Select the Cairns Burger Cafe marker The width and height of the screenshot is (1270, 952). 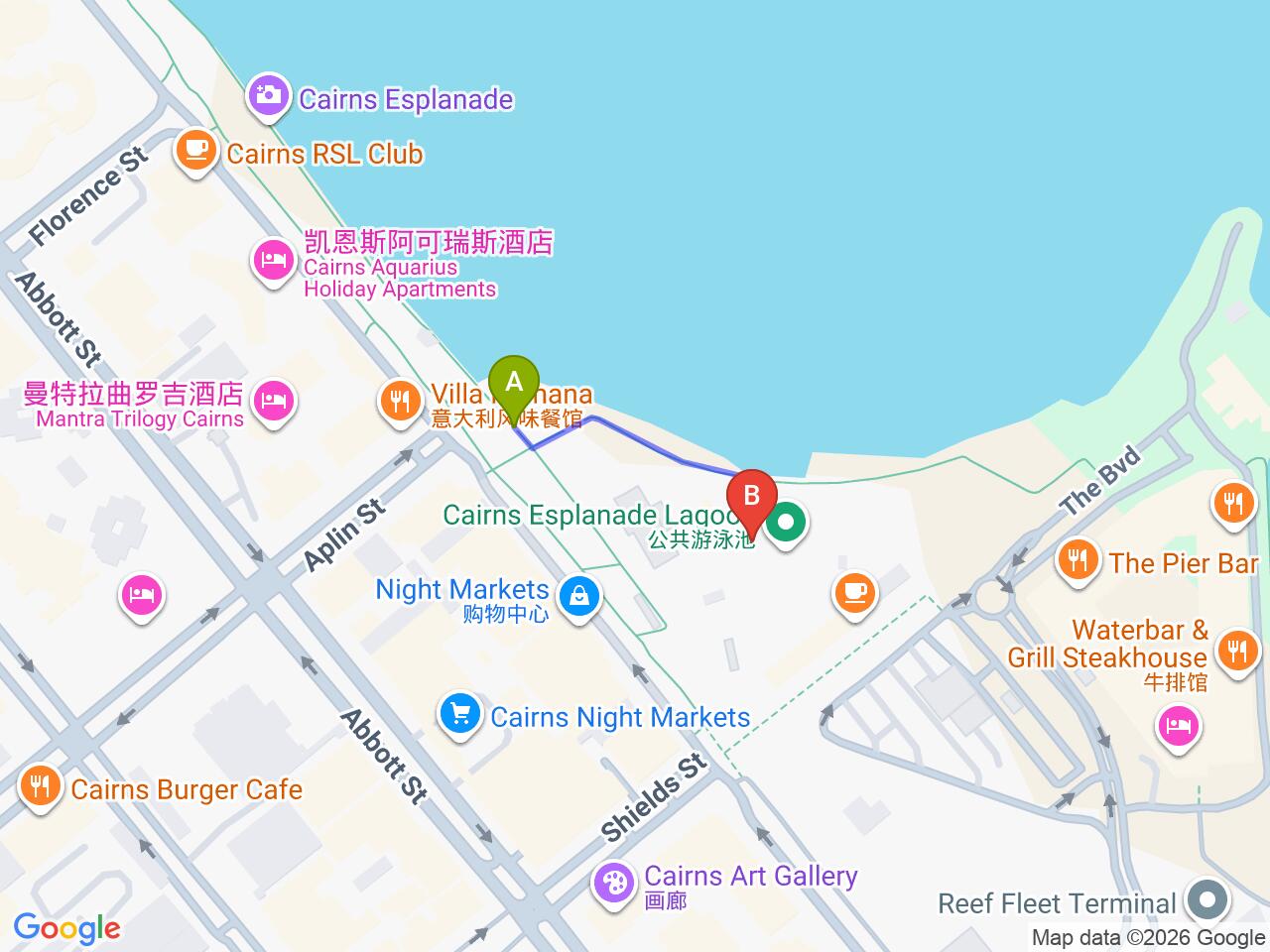[40, 787]
